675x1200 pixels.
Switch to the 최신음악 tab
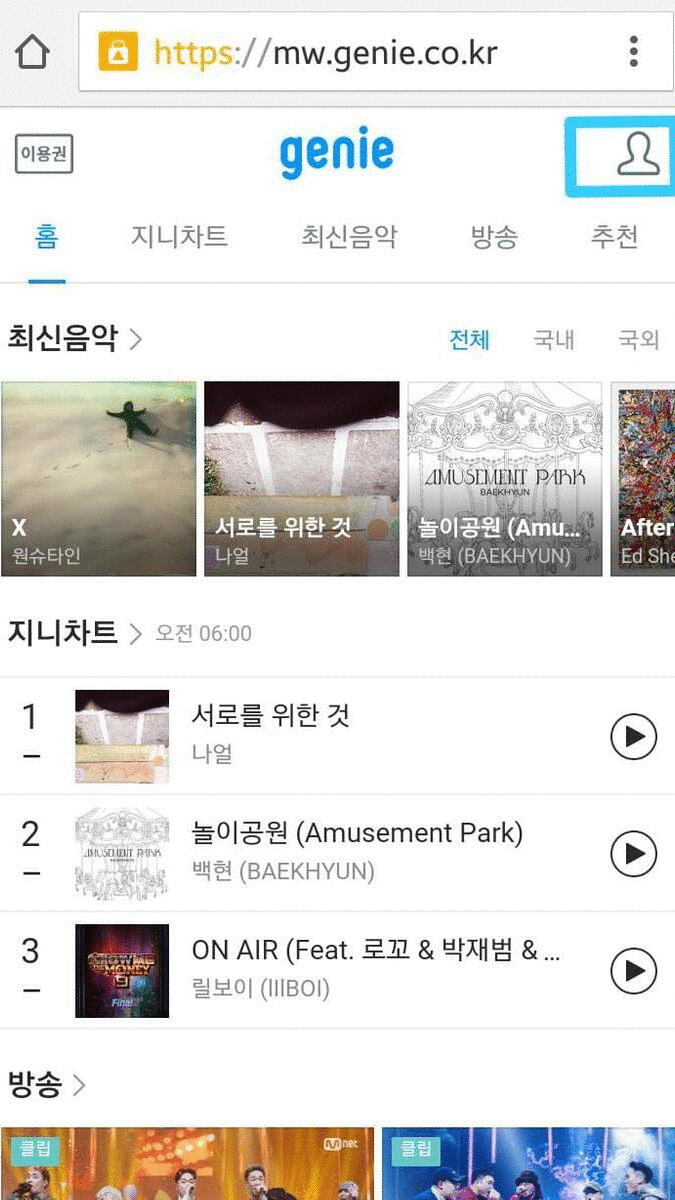[x=349, y=237]
